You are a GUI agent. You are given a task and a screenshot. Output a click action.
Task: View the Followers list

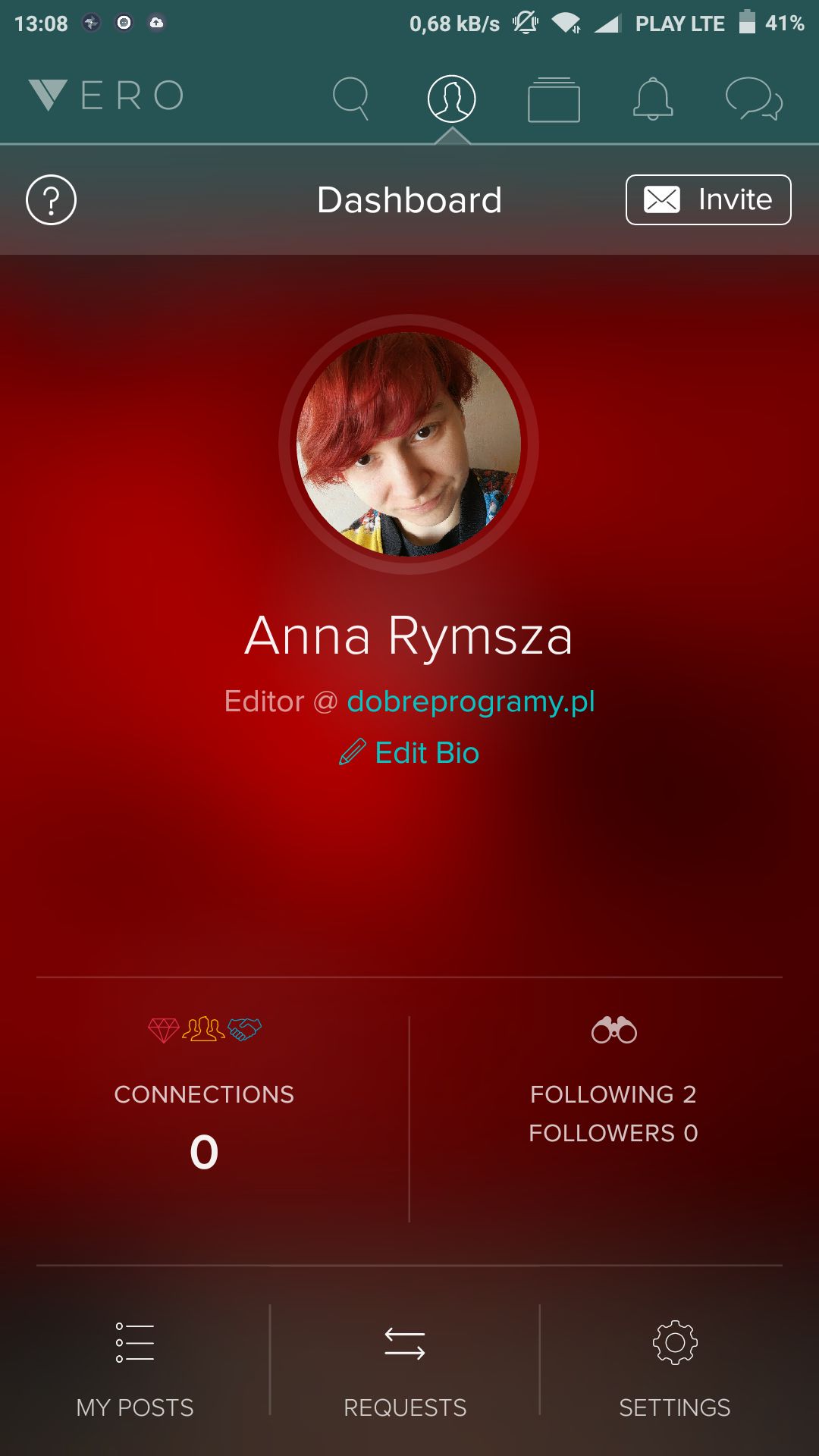(613, 1133)
